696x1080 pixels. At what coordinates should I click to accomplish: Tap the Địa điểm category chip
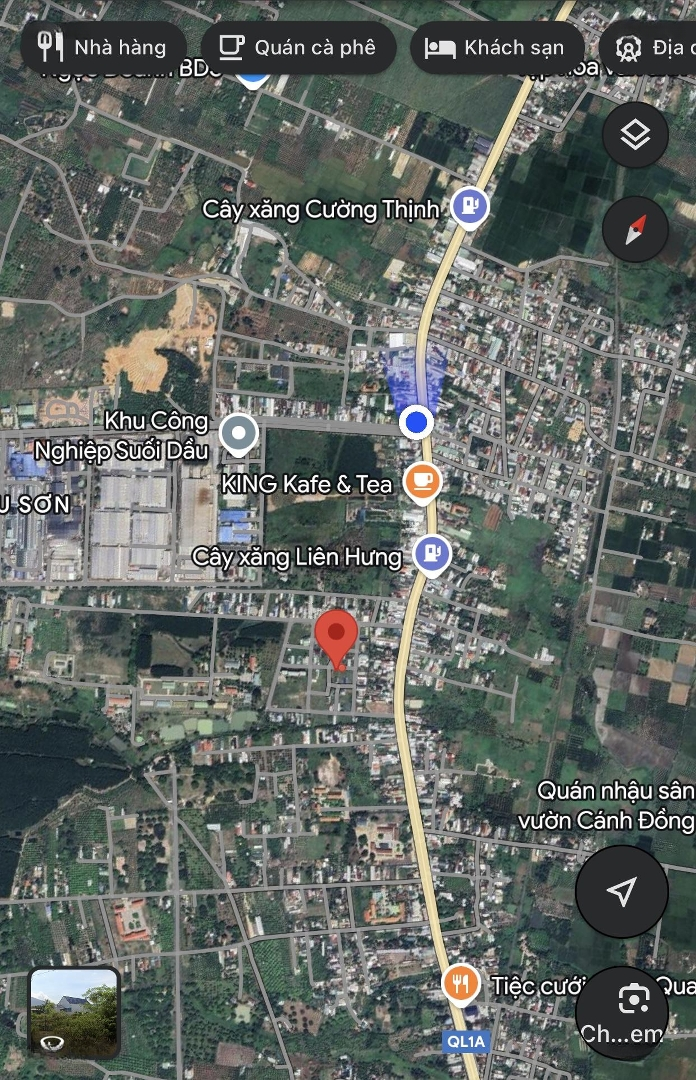click(x=650, y=47)
